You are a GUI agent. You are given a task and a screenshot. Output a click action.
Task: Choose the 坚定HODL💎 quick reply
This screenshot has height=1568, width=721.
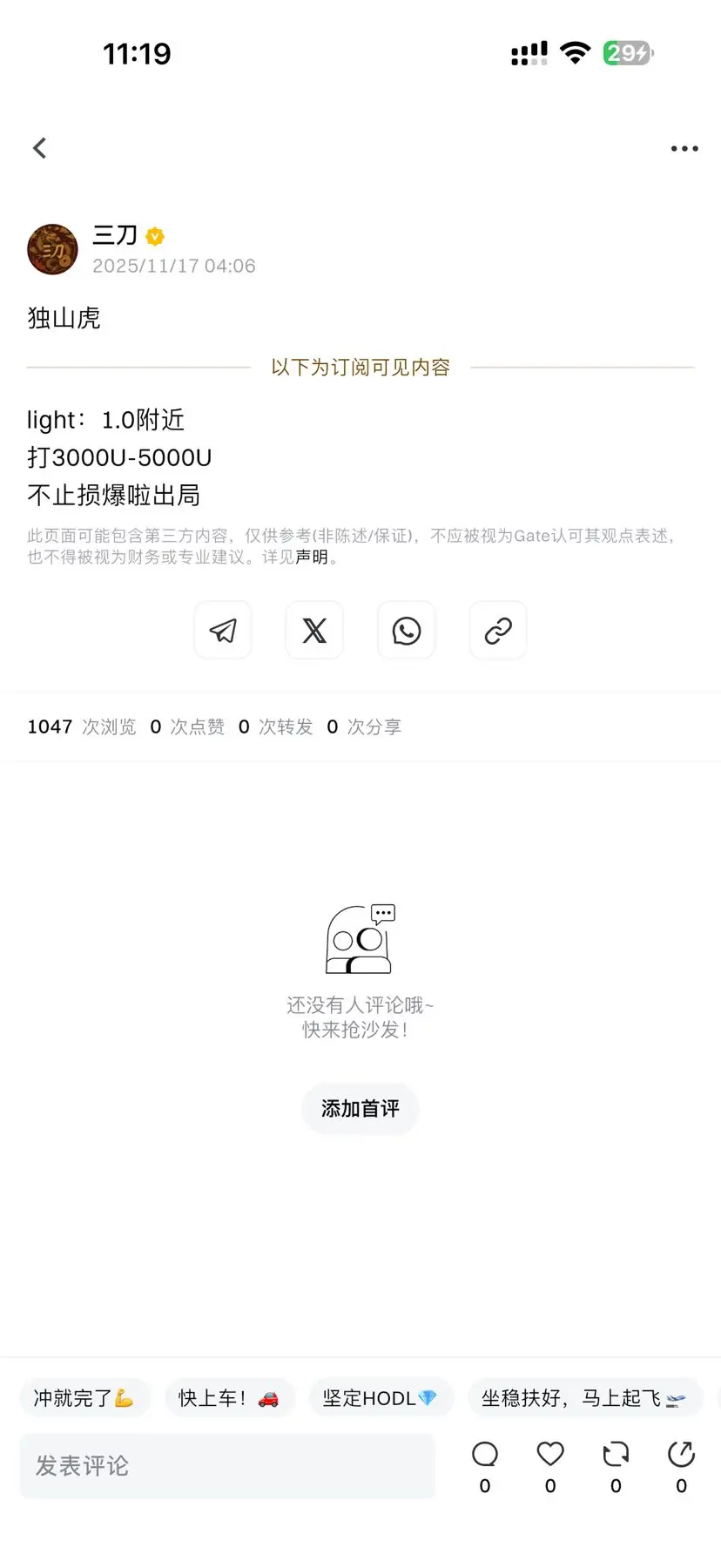click(381, 1397)
